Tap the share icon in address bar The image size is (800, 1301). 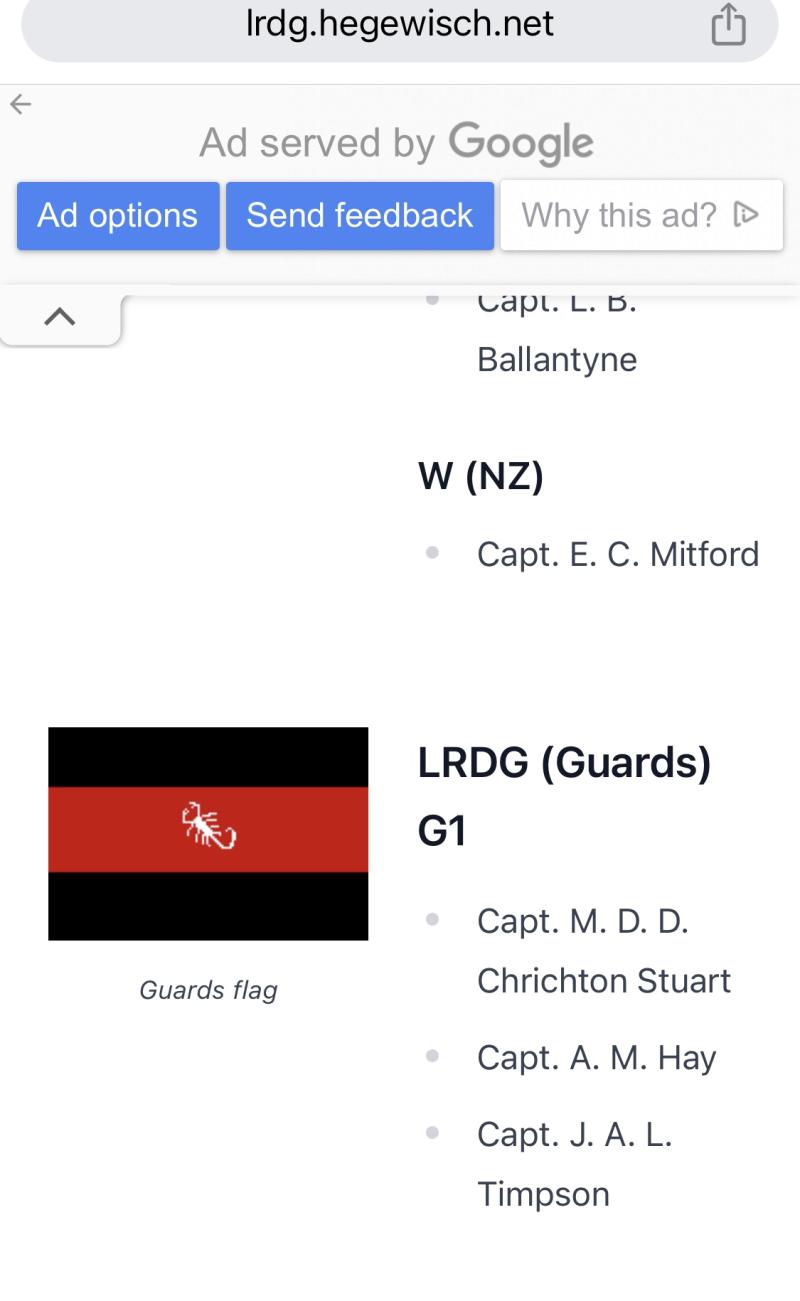[728, 26]
